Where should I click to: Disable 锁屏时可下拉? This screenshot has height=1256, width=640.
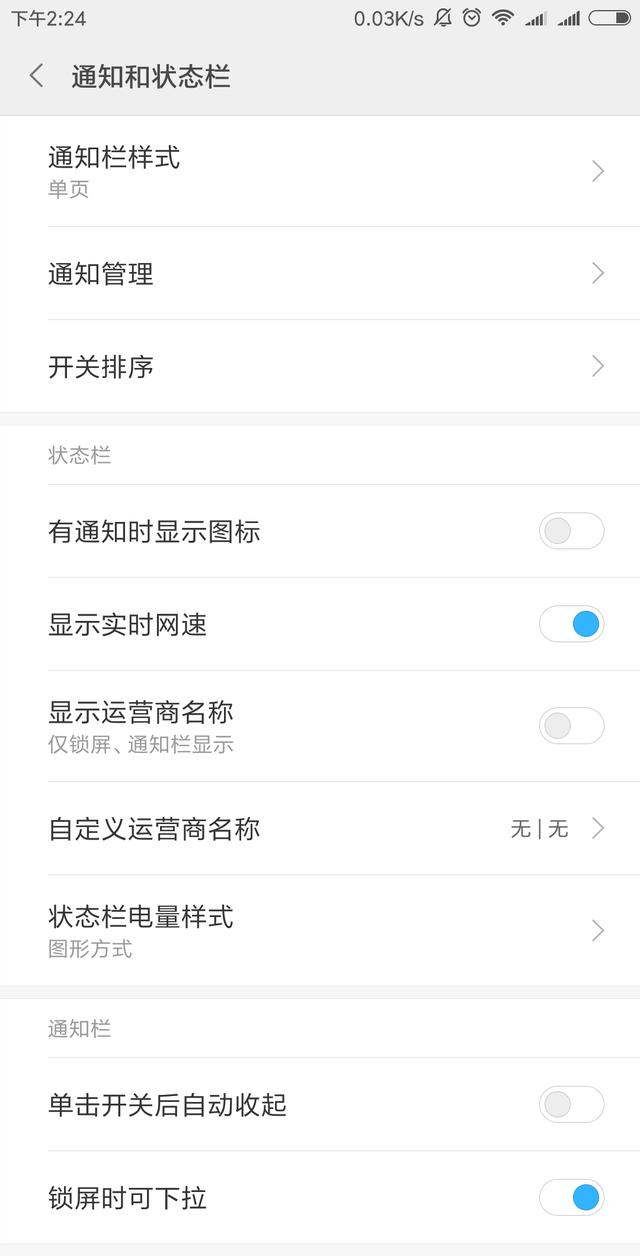coord(571,1197)
